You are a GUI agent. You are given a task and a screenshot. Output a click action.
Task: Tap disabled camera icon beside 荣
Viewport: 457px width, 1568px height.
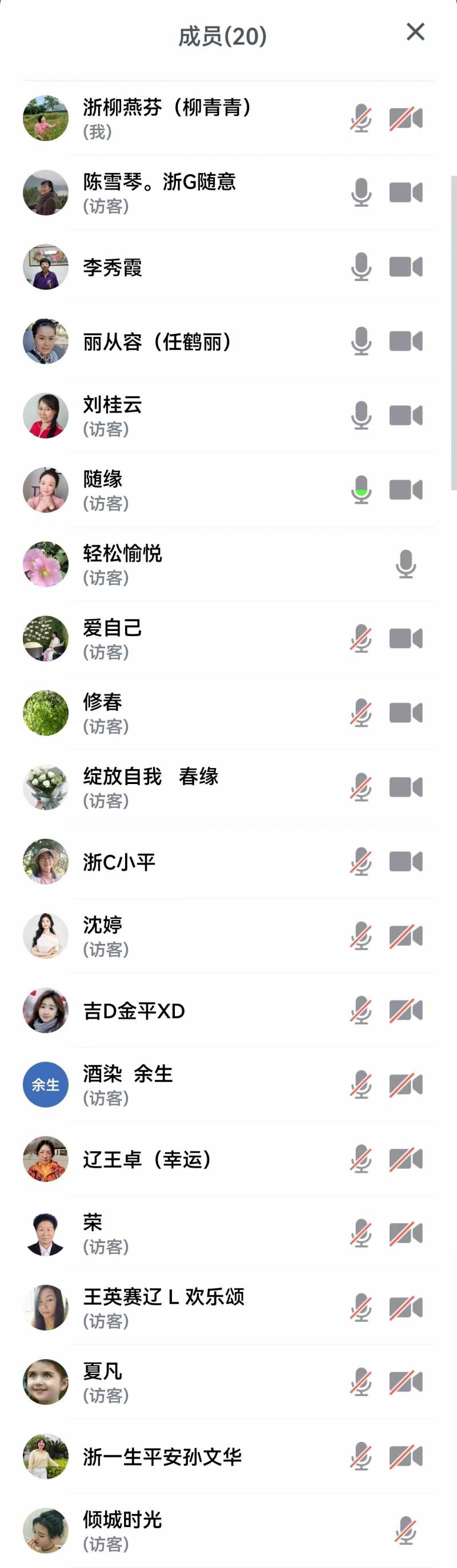(406, 1234)
